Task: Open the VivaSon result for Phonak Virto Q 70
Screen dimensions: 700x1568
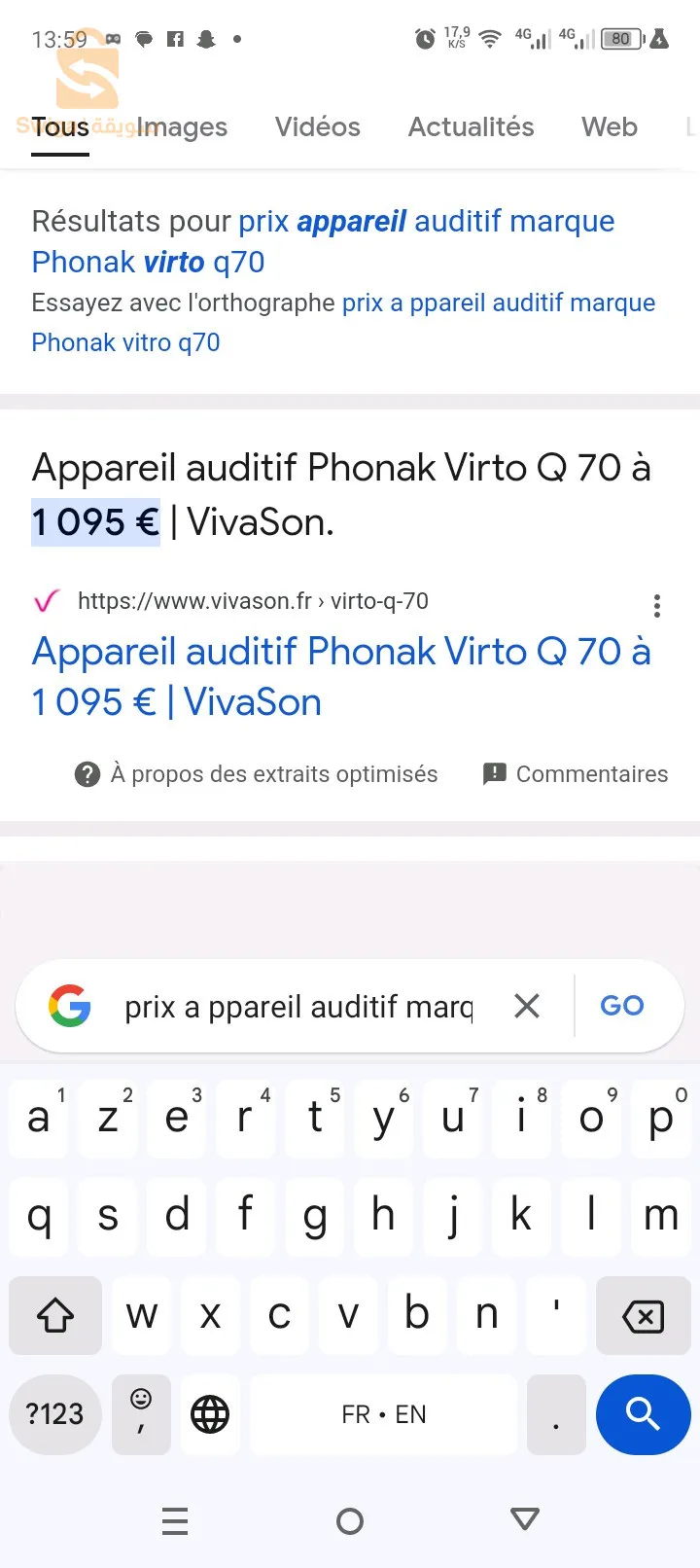Action: tap(340, 676)
